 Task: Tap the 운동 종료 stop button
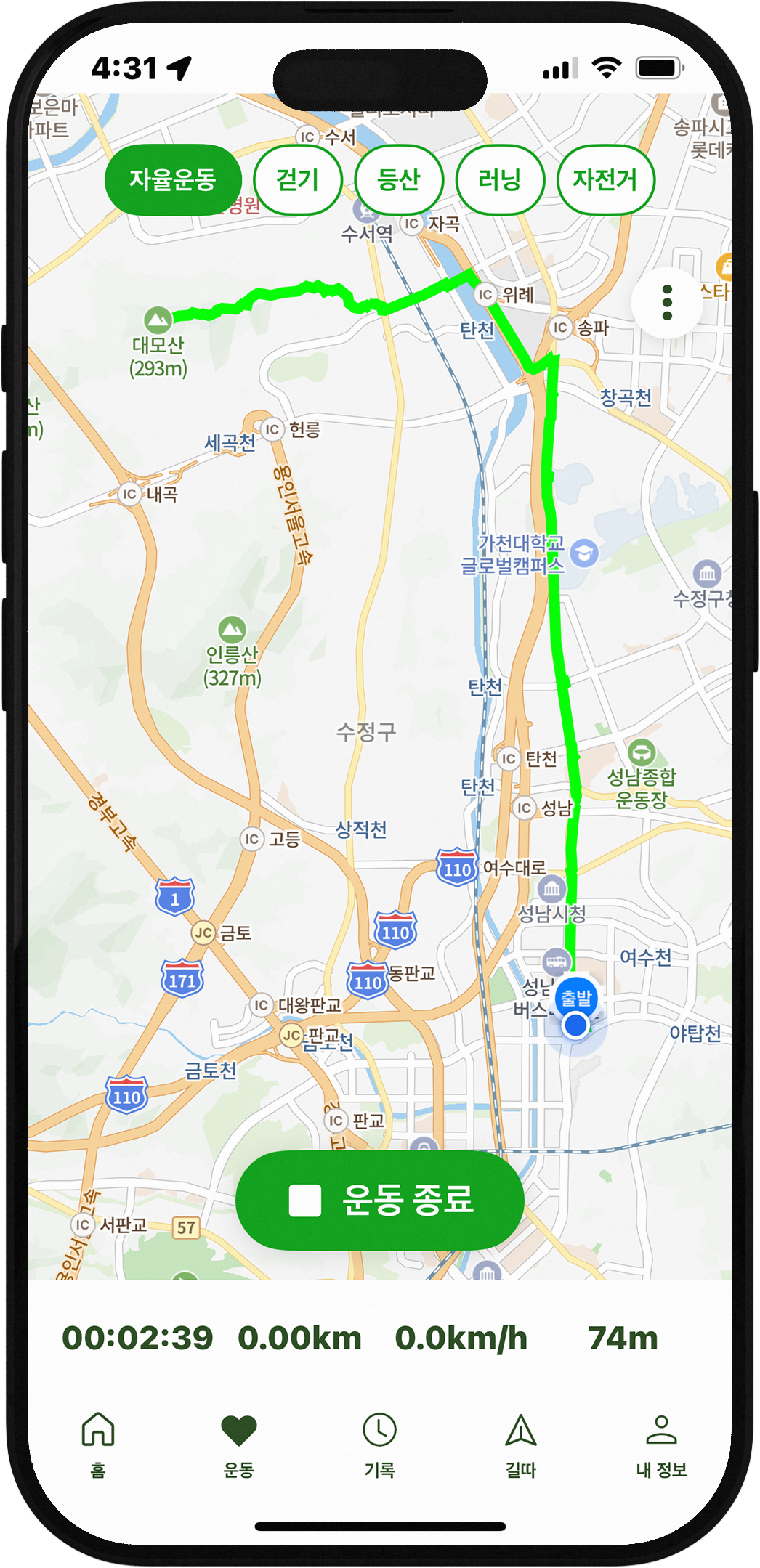pos(380,1200)
